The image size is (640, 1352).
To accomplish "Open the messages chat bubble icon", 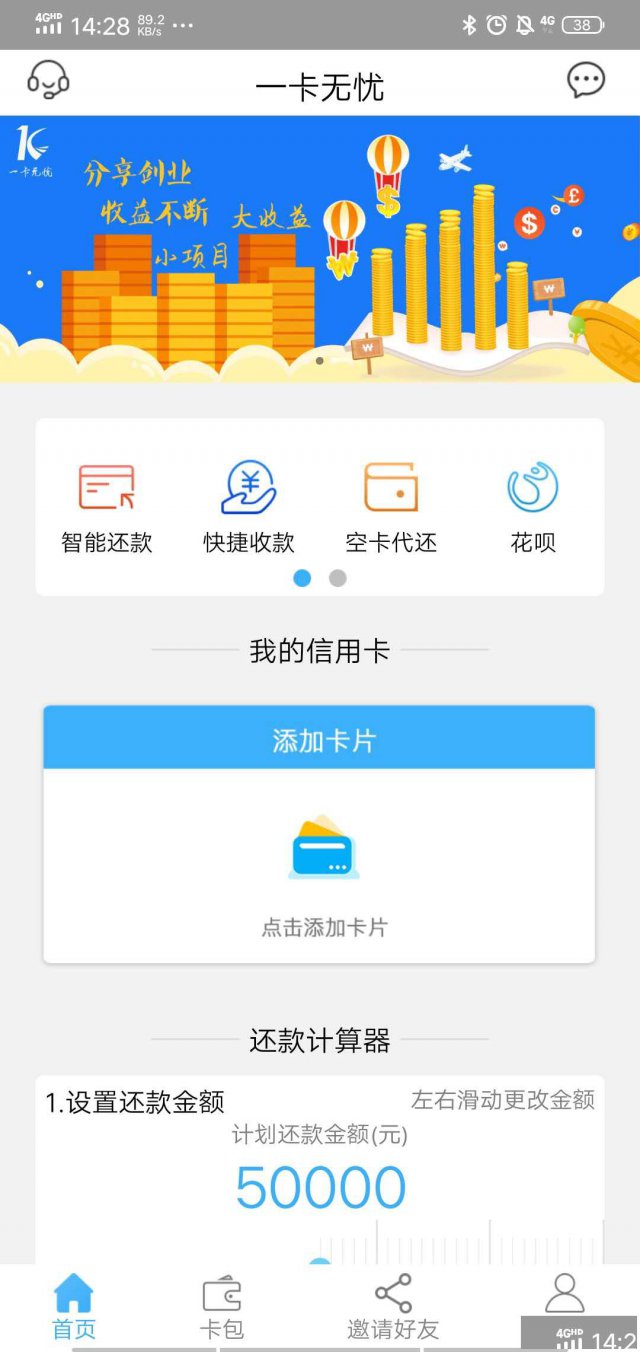I will click(586, 81).
